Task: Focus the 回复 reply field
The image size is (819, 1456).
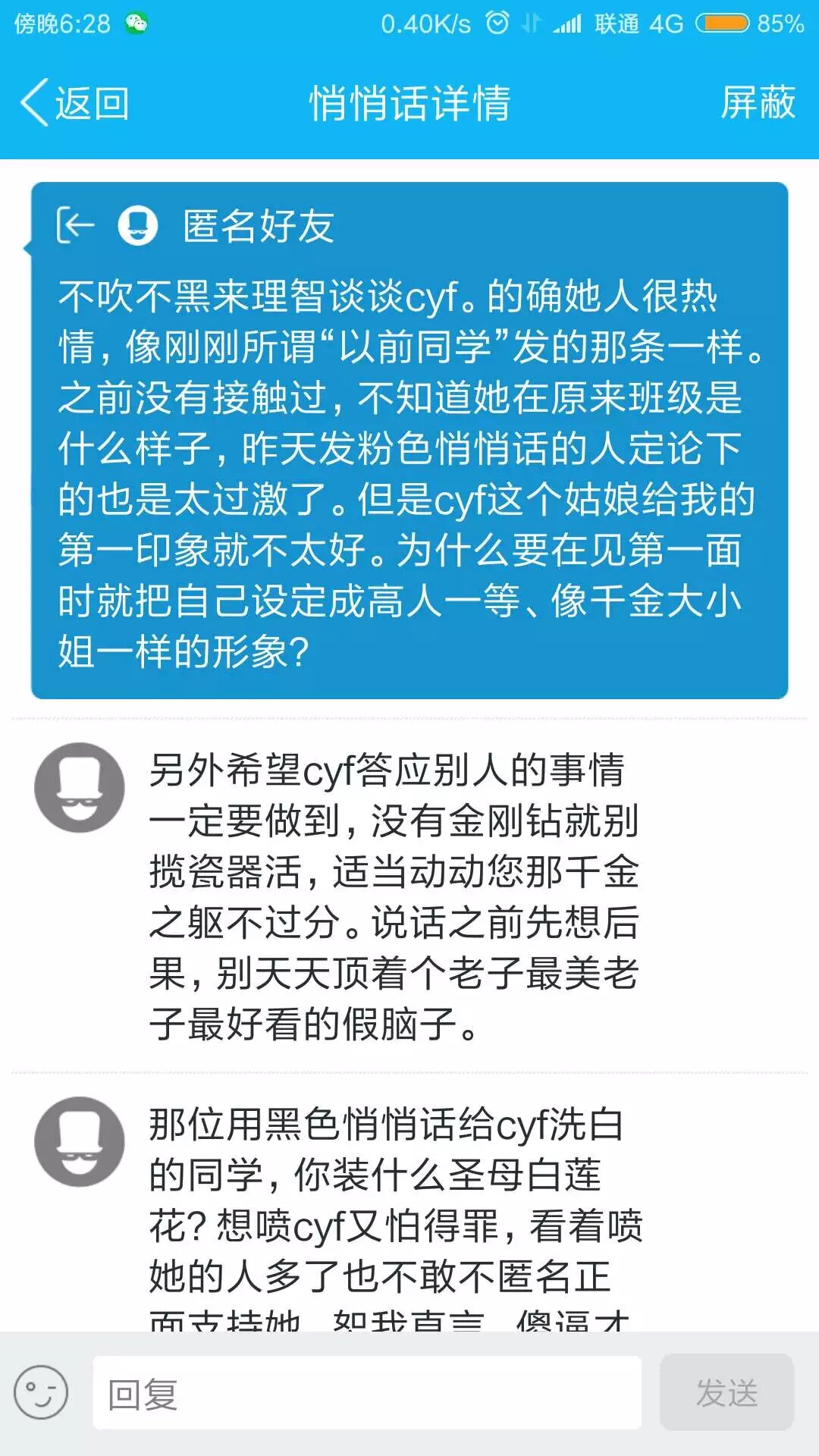Action: click(367, 1393)
